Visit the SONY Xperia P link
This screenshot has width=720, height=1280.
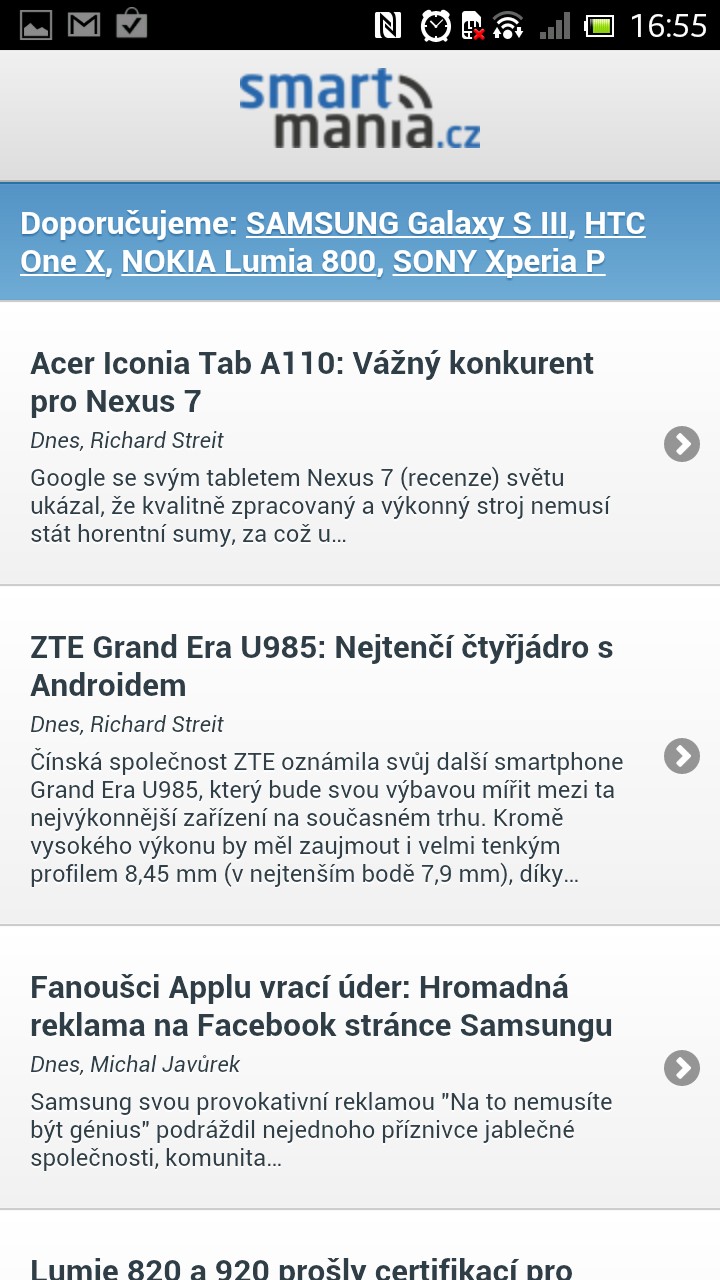(499, 262)
